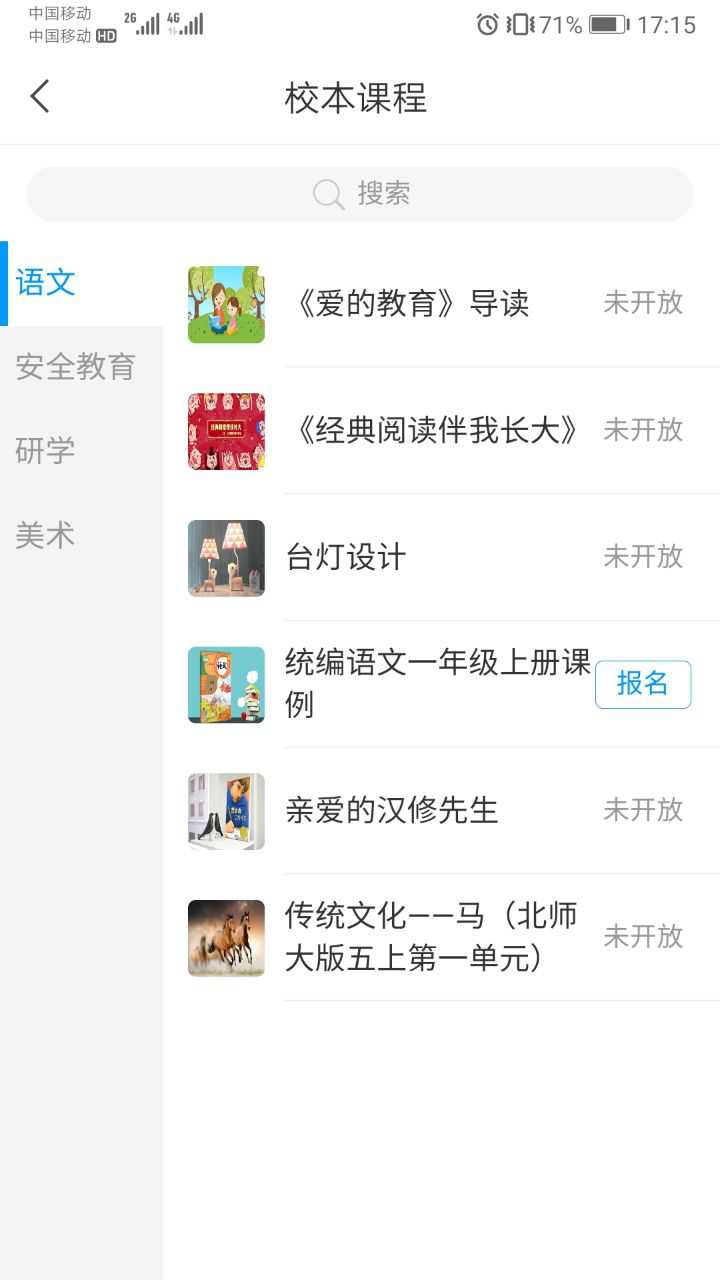Switch to the 安全教育 category
This screenshot has height=1280, width=720.
pos(76,367)
